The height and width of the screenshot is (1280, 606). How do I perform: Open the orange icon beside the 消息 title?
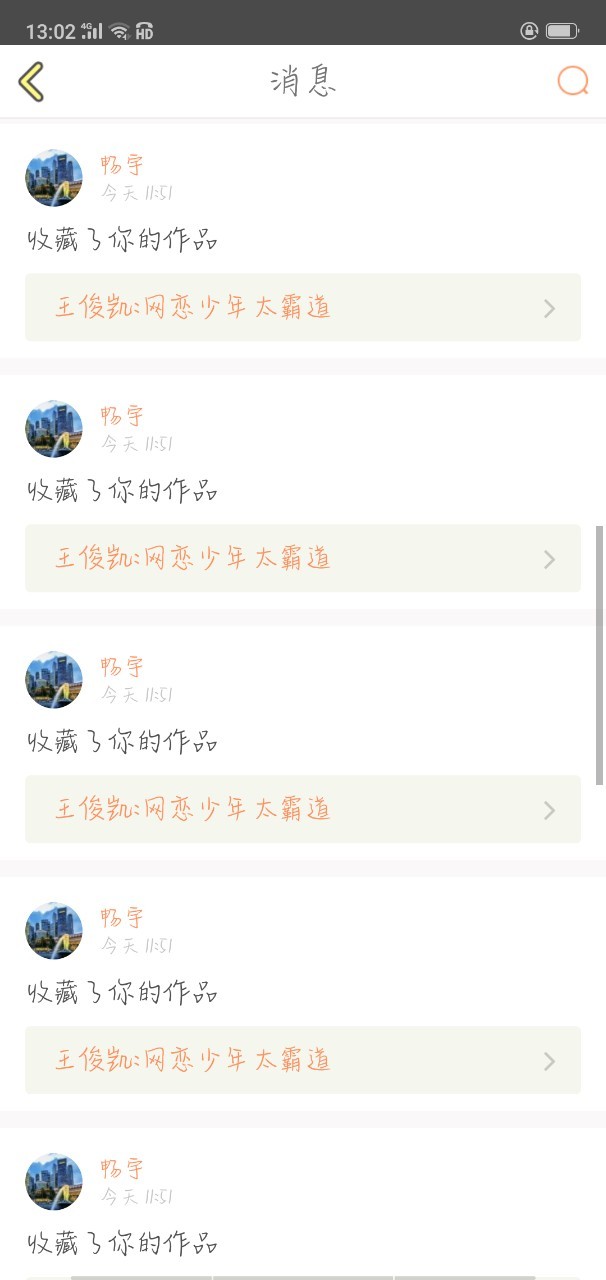[x=573, y=81]
